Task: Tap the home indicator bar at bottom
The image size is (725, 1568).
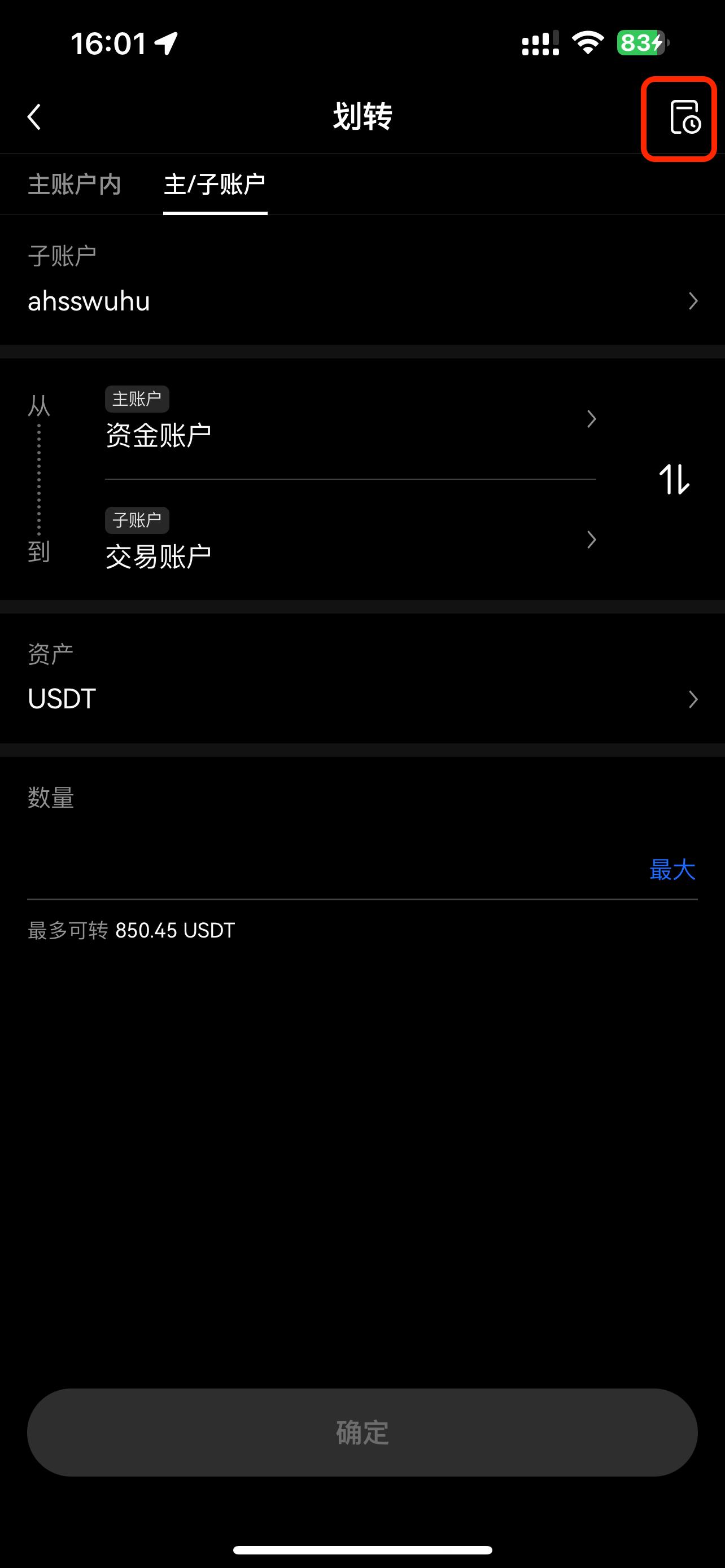Action: tap(362, 1549)
